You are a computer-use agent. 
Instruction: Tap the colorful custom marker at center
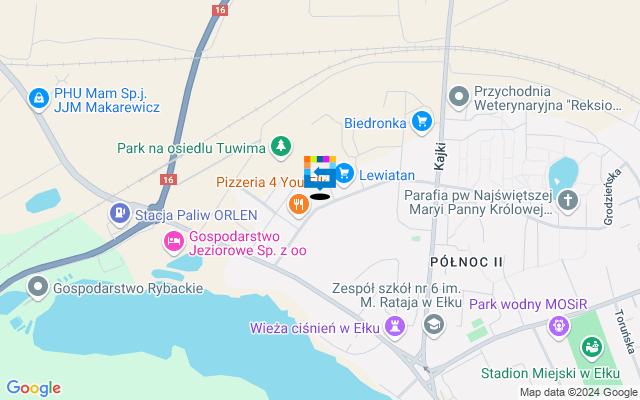tap(320, 173)
